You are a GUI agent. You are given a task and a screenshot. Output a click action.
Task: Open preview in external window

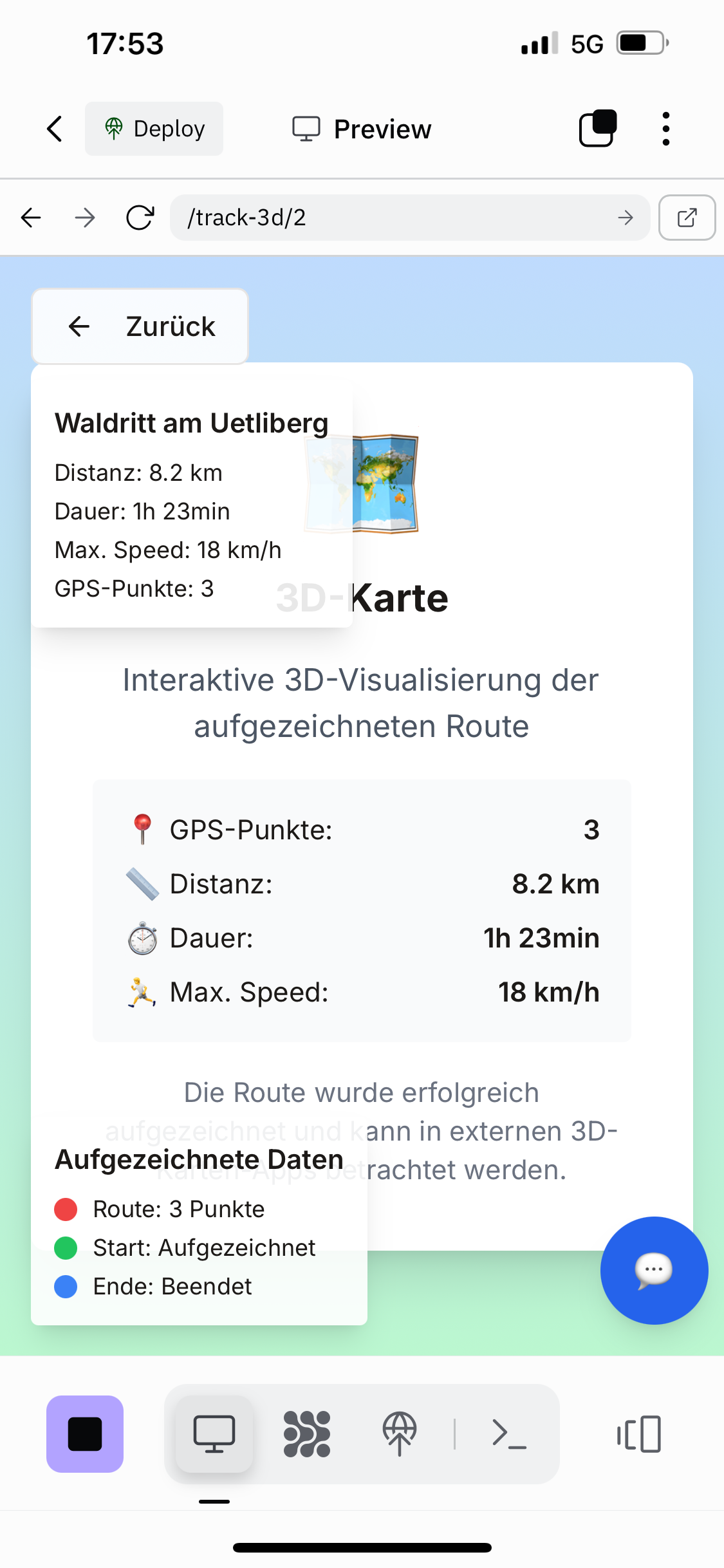pyautogui.click(x=687, y=218)
